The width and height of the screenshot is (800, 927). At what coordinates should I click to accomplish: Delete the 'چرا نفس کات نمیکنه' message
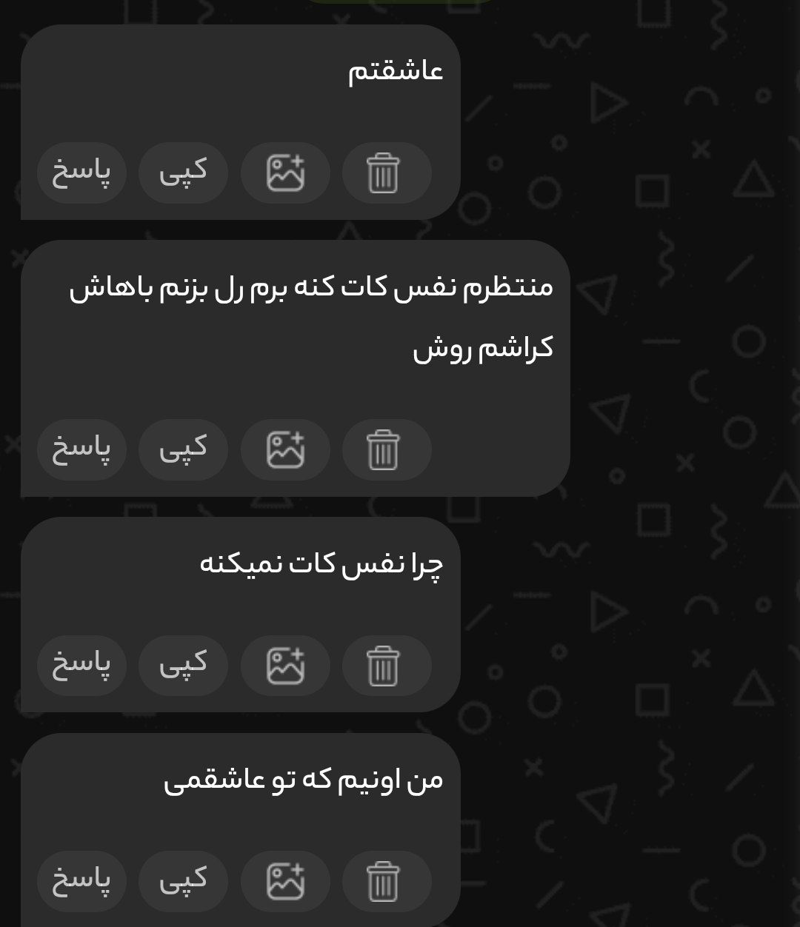pyautogui.click(x=385, y=665)
